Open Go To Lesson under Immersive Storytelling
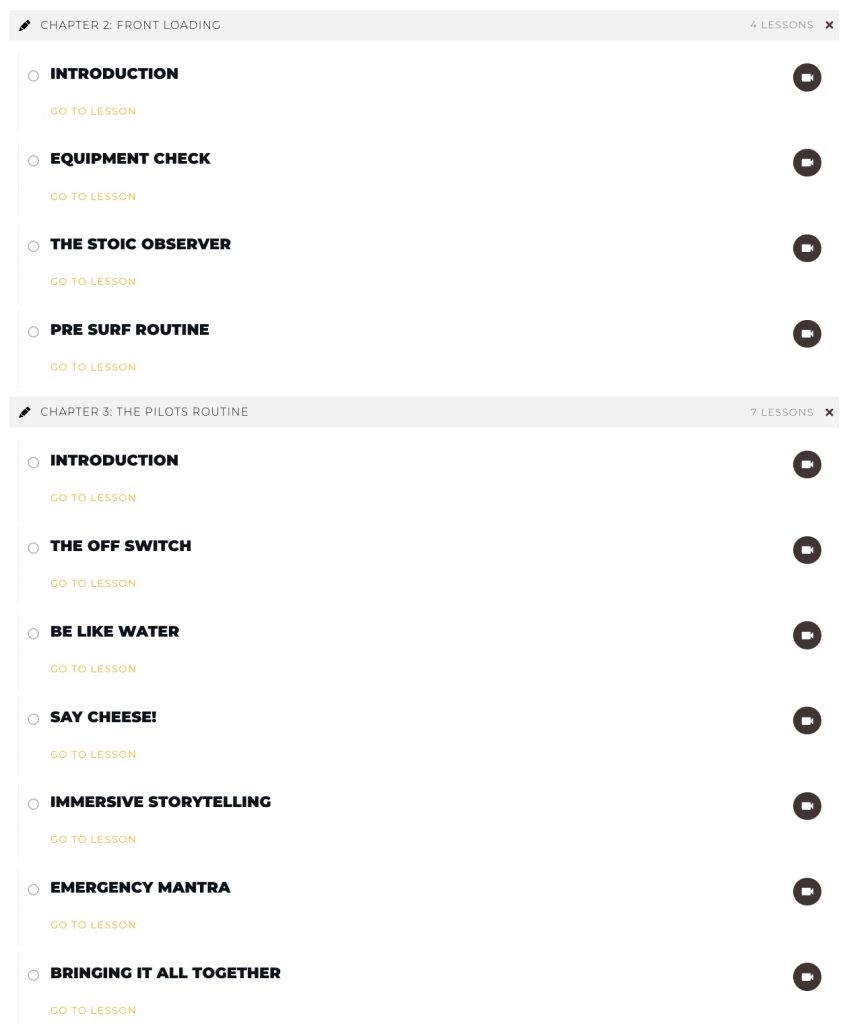 [93, 840]
